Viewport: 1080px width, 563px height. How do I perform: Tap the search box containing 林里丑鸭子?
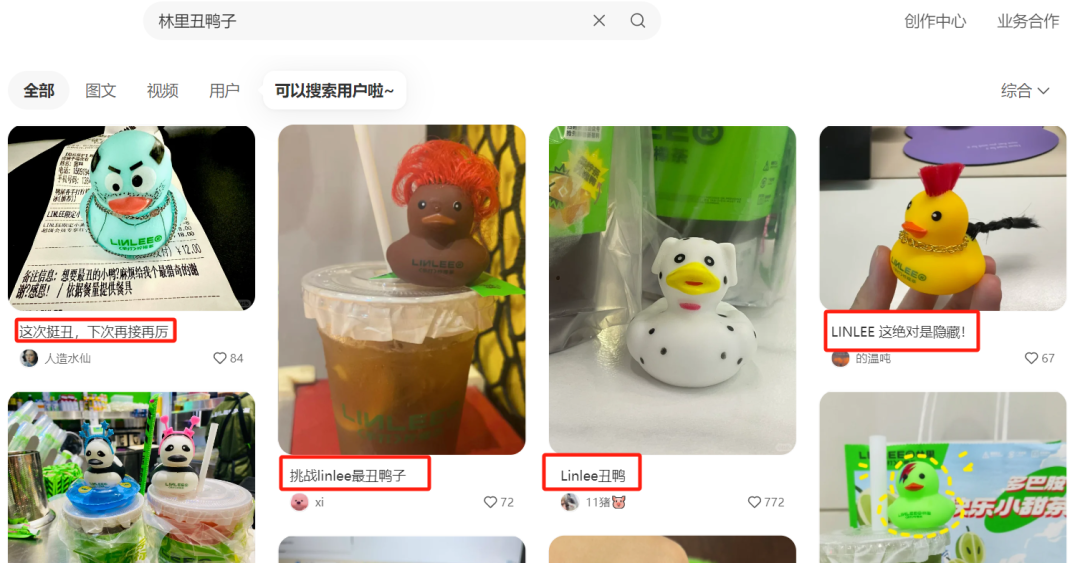[370, 21]
